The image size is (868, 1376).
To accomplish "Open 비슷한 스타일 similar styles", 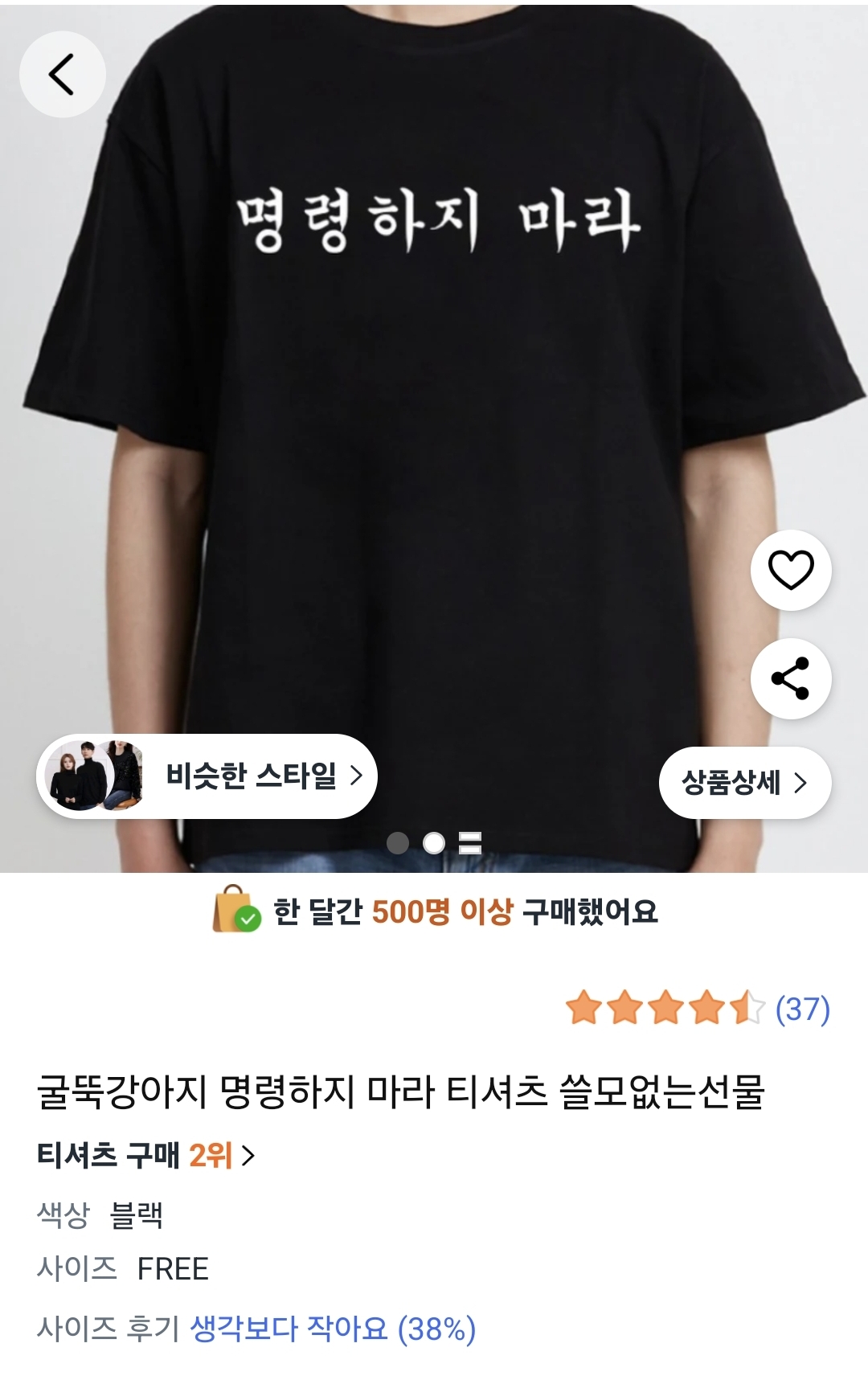I will pyautogui.click(x=207, y=776).
